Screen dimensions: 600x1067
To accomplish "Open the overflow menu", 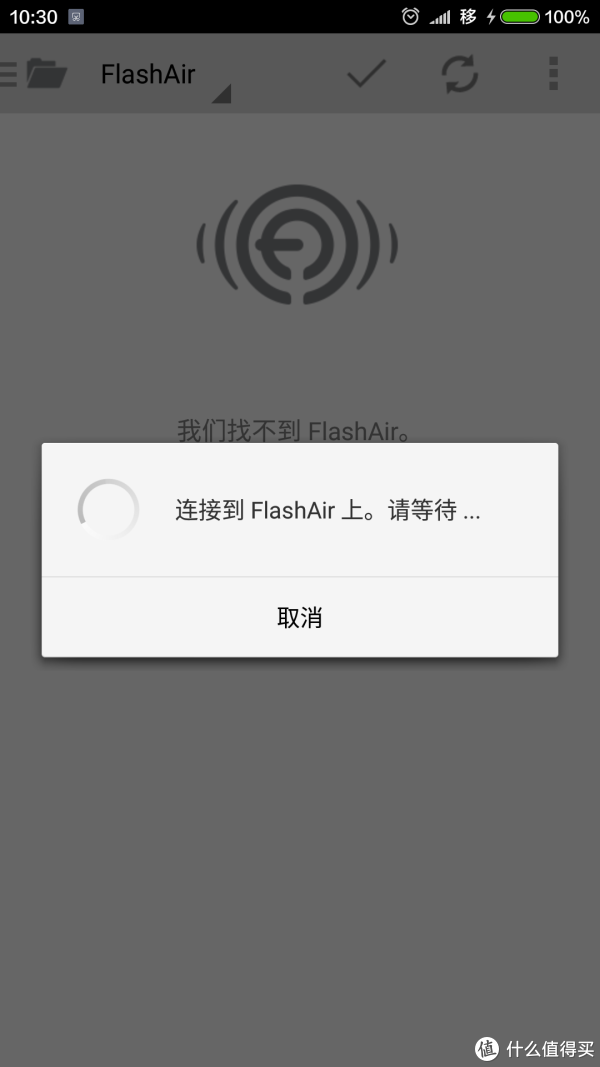I will [x=553, y=74].
